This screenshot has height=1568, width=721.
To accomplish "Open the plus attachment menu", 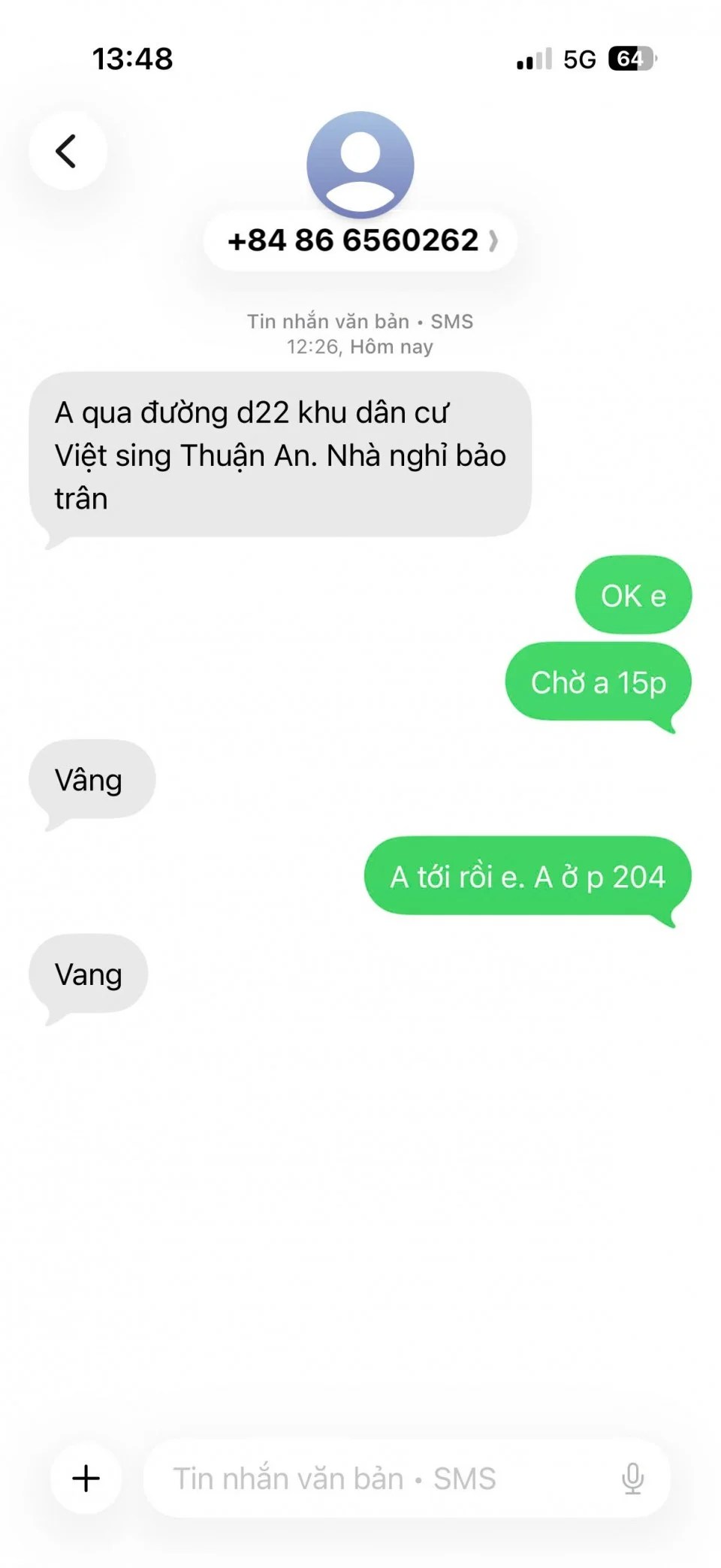I will pos(86,1478).
